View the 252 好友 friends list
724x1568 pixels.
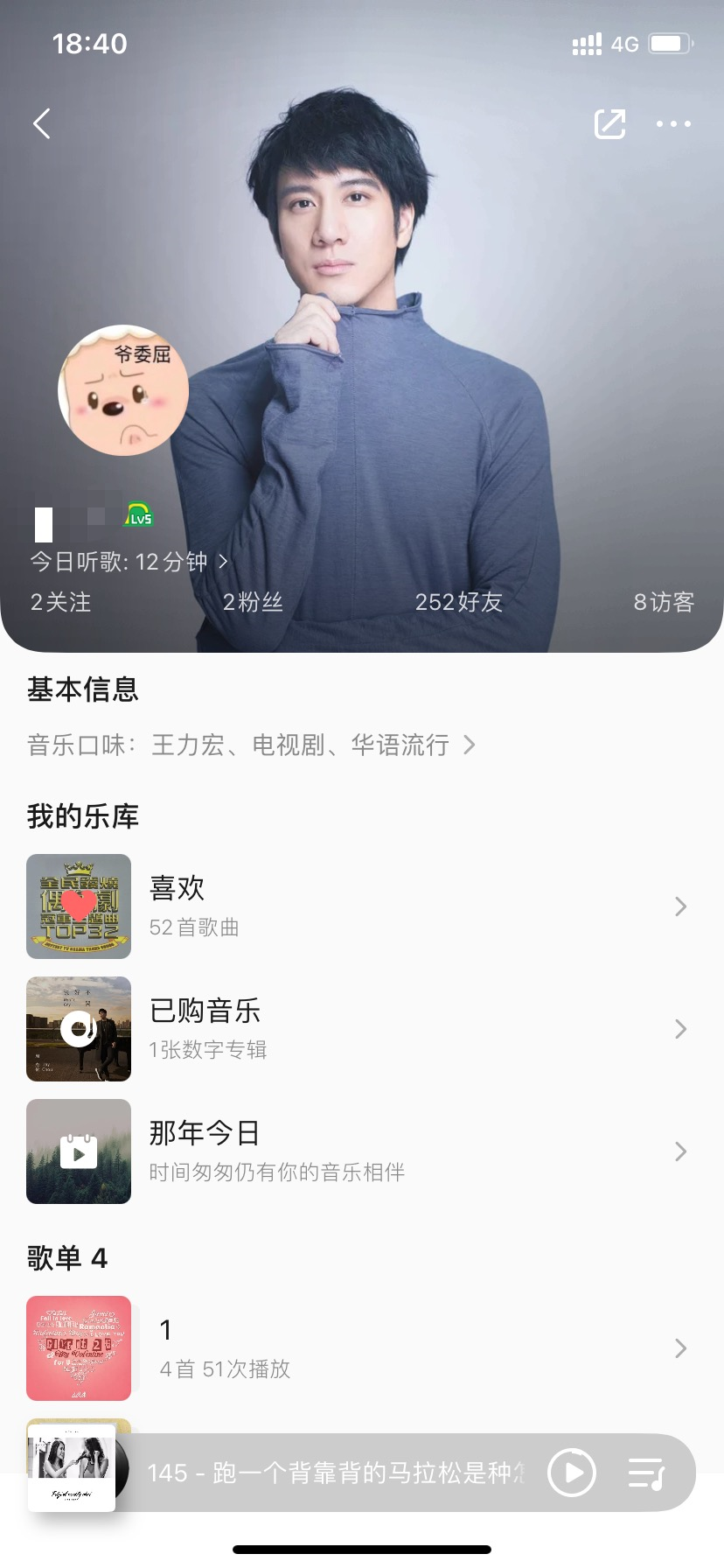(458, 602)
